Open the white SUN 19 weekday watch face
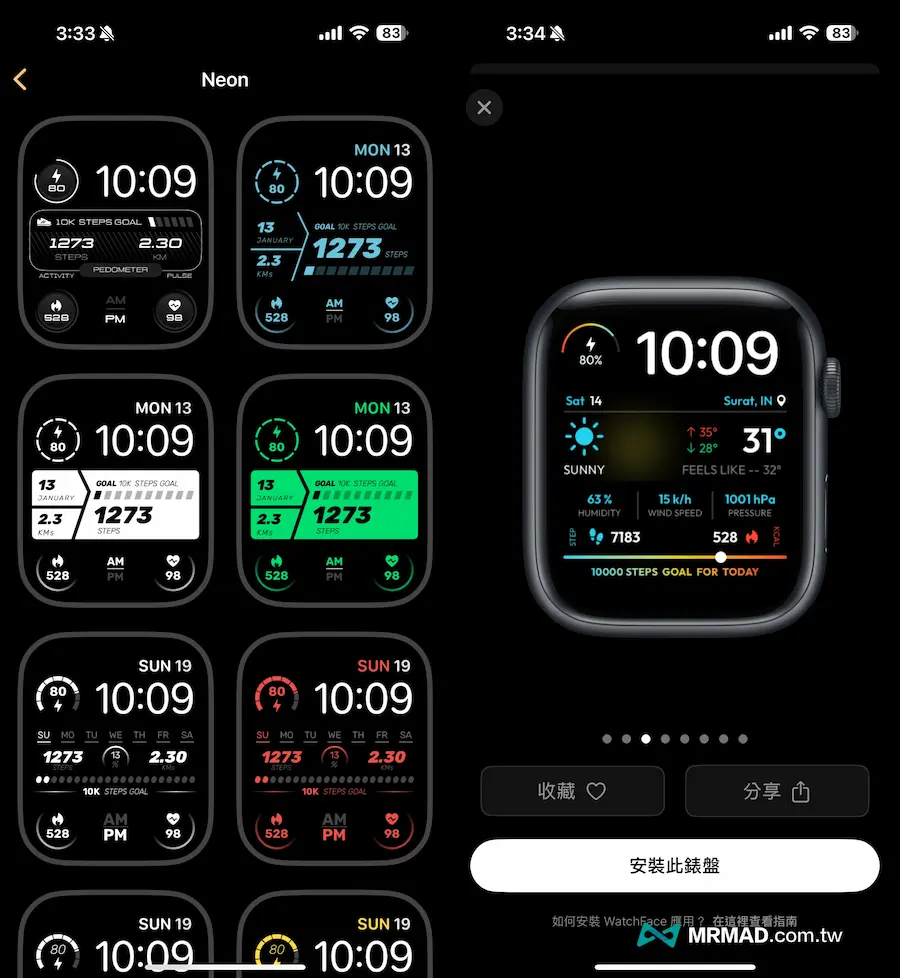Screen dimensions: 900x978 pyautogui.click(x=116, y=748)
